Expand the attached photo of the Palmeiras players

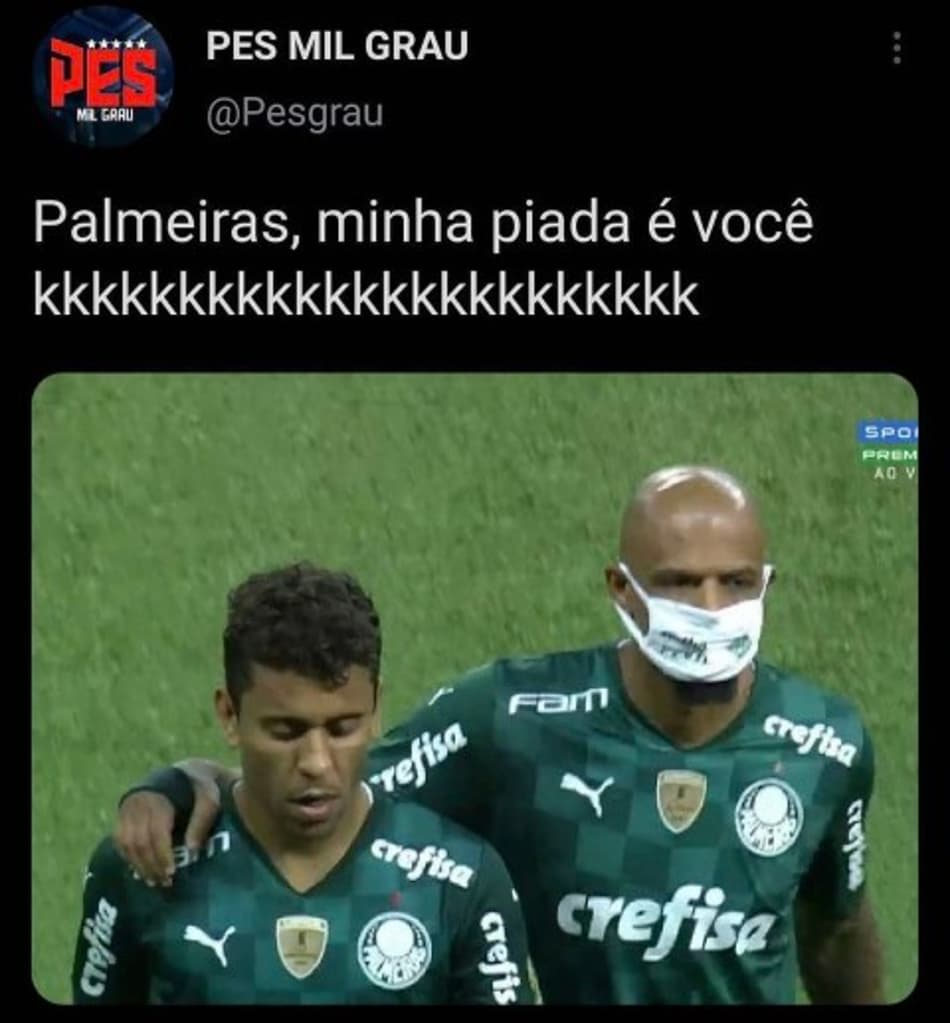tap(475, 688)
